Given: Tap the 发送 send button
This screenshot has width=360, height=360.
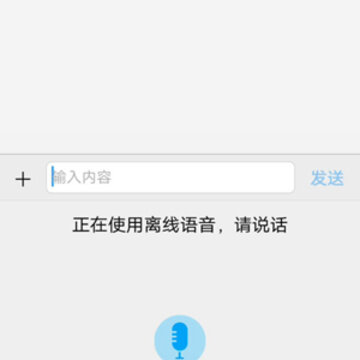Looking at the screenshot, I should [327, 178].
